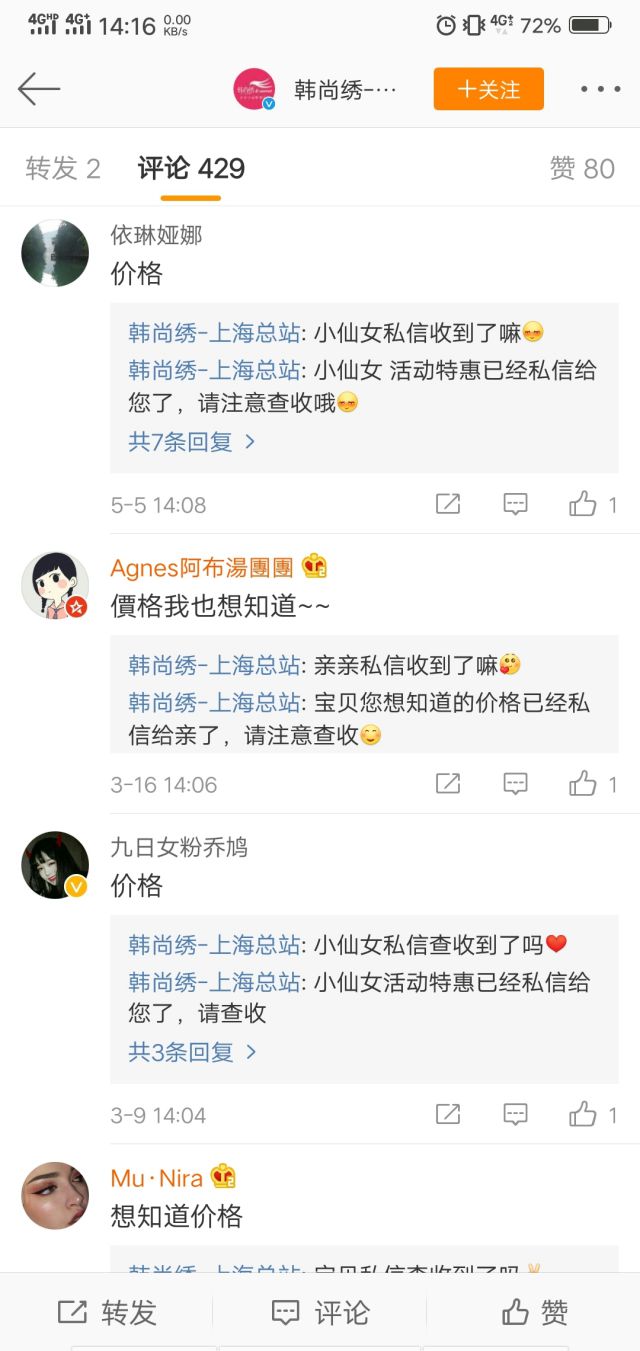Reply to Agnes阿布湯團團's comment
Viewport: 640px width, 1351px height.
515,784
